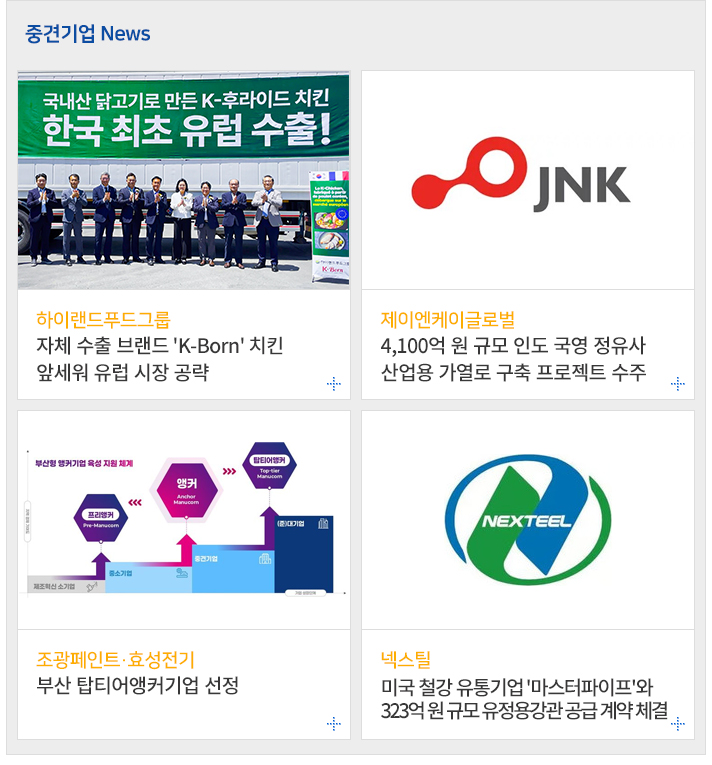
Task: Open the 조광페인트·효성전기 anchor company article
Action: click(137, 686)
